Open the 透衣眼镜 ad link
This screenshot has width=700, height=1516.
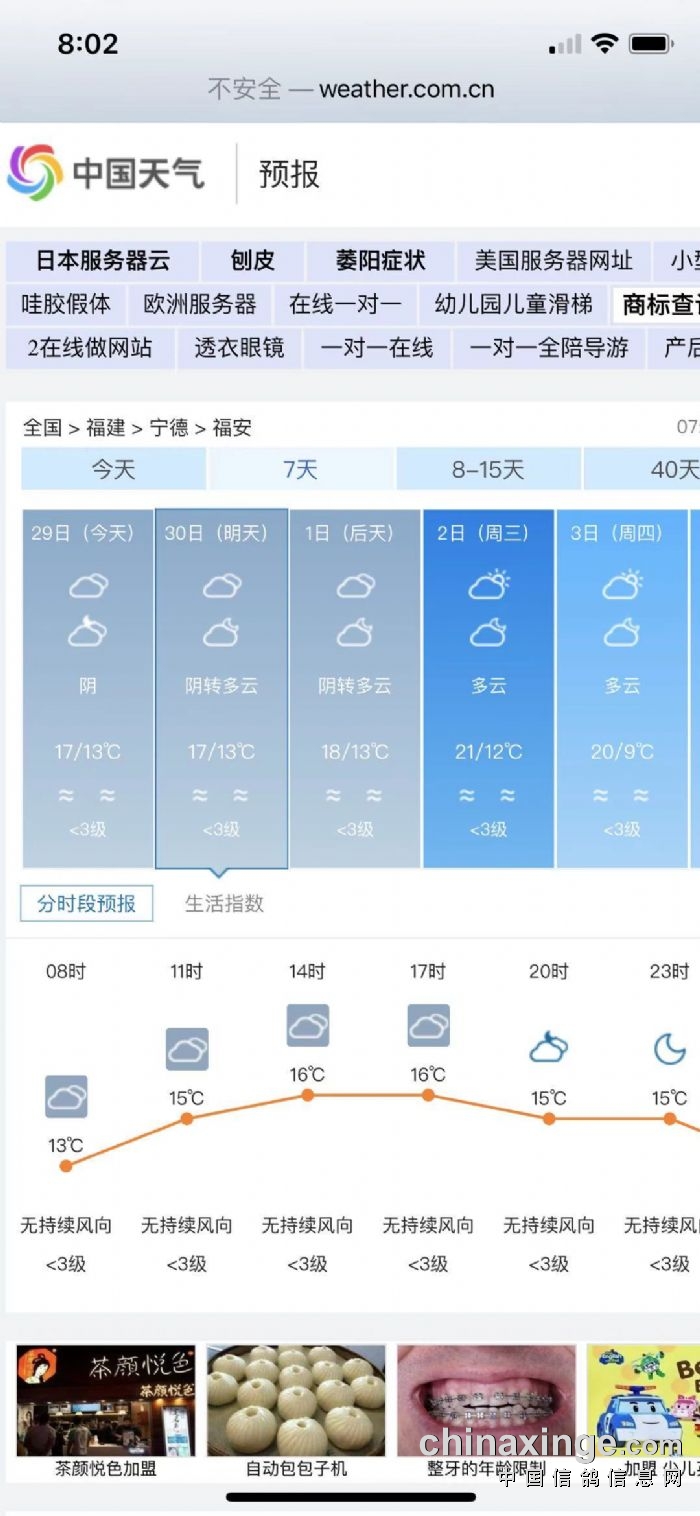coord(239,347)
